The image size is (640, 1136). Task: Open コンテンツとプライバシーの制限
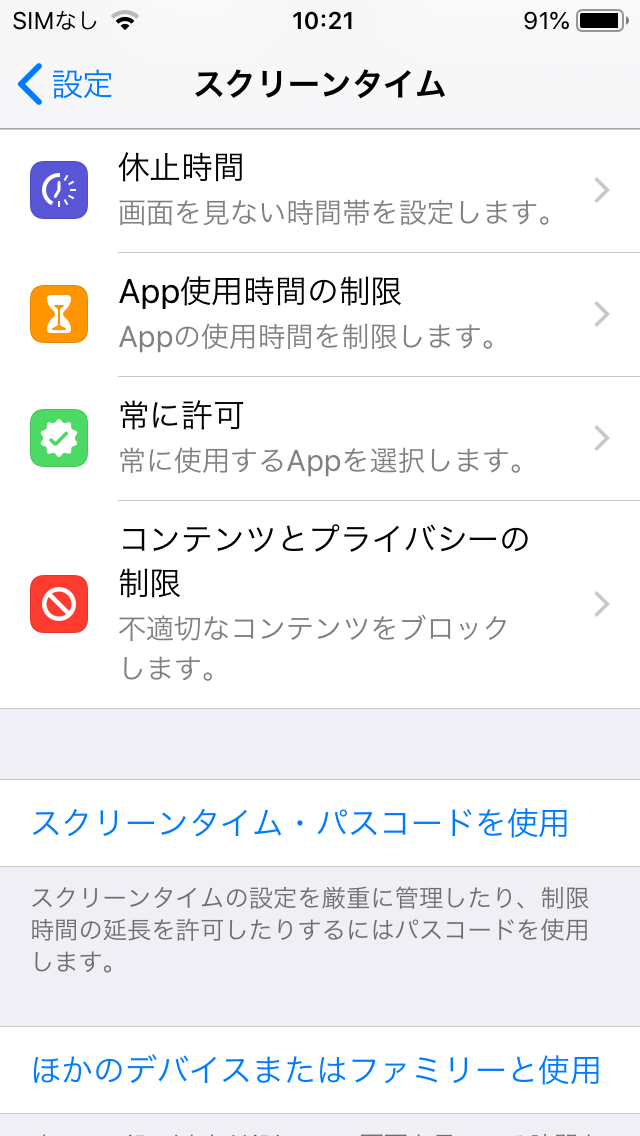click(320, 604)
